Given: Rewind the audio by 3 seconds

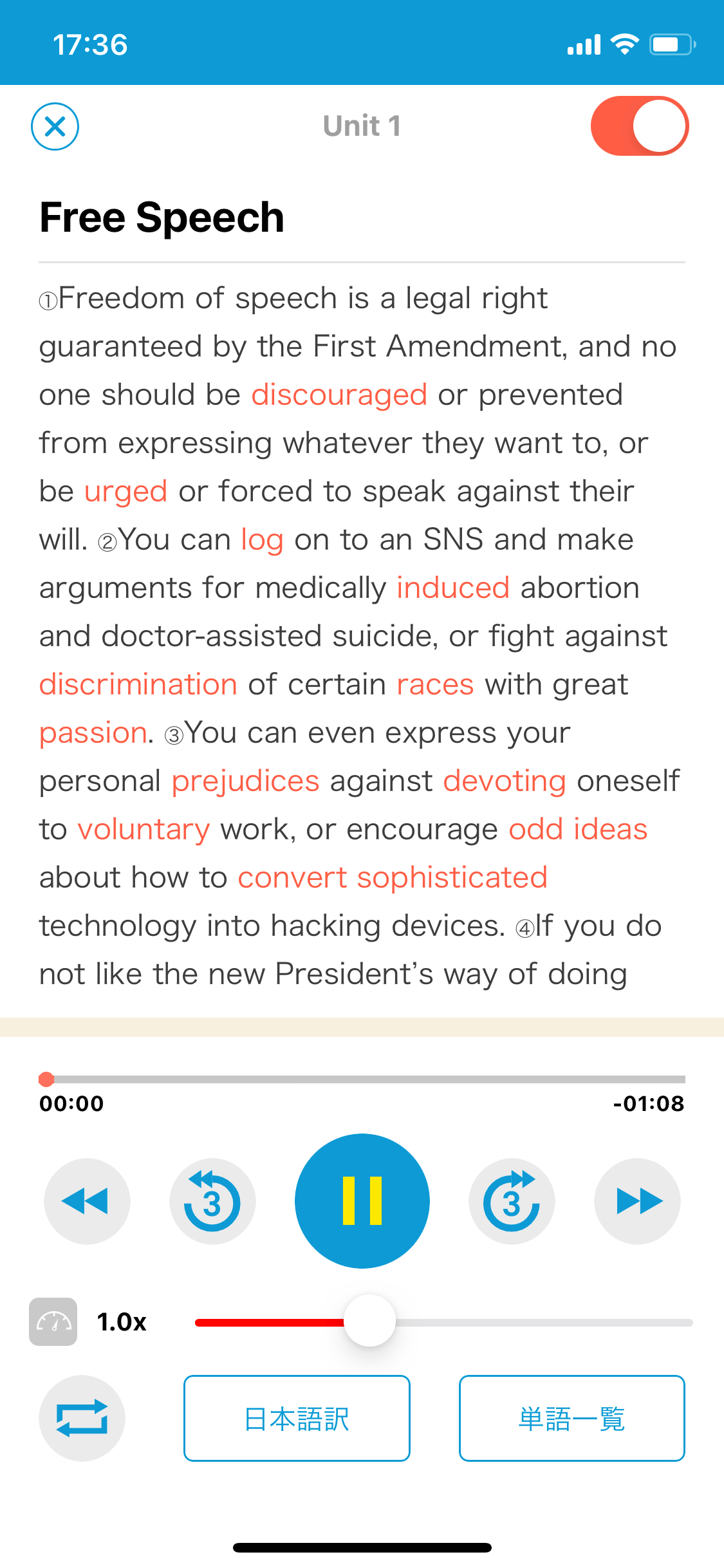Looking at the screenshot, I should coord(212,1201).
